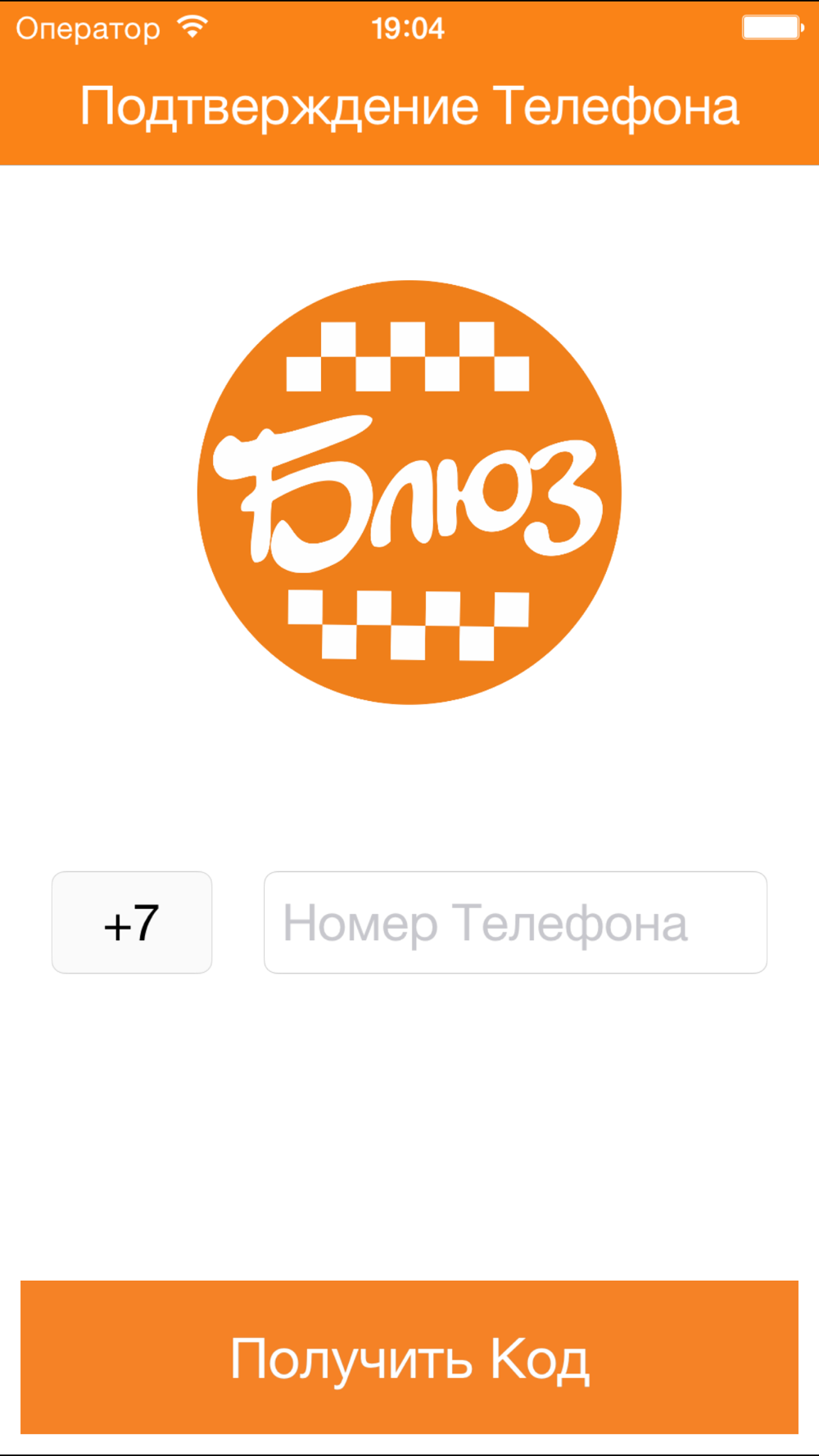
Task: Tap the Получить Код button
Action: point(409,1357)
